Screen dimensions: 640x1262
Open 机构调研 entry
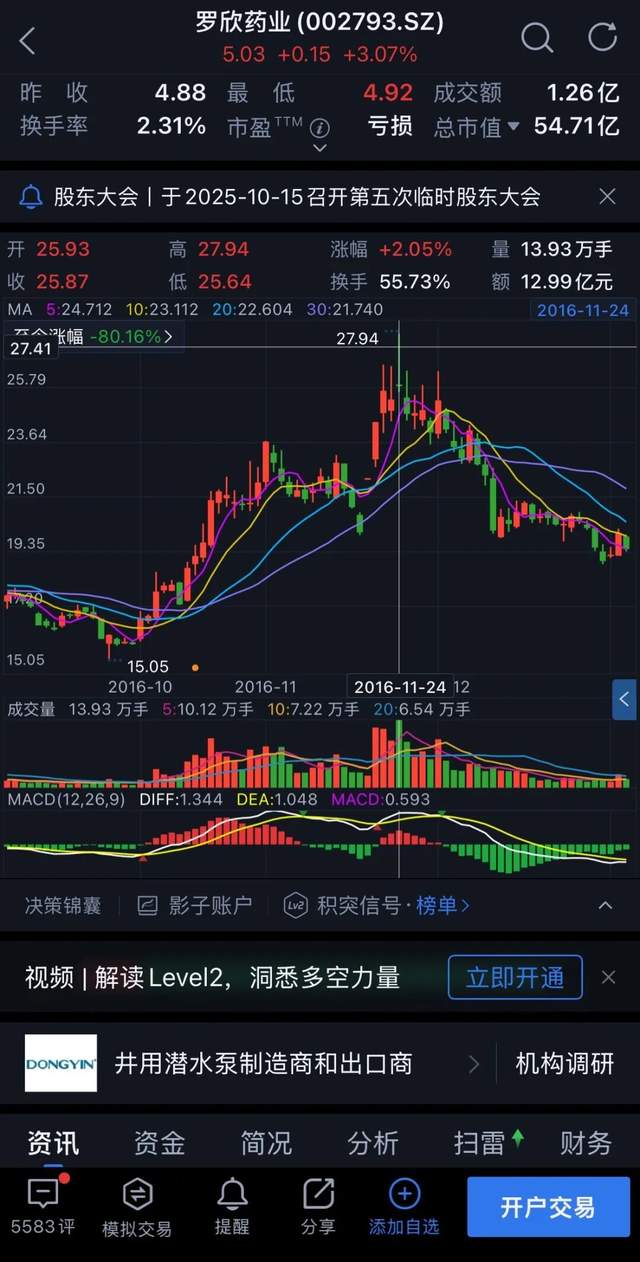[x=564, y=1064]
